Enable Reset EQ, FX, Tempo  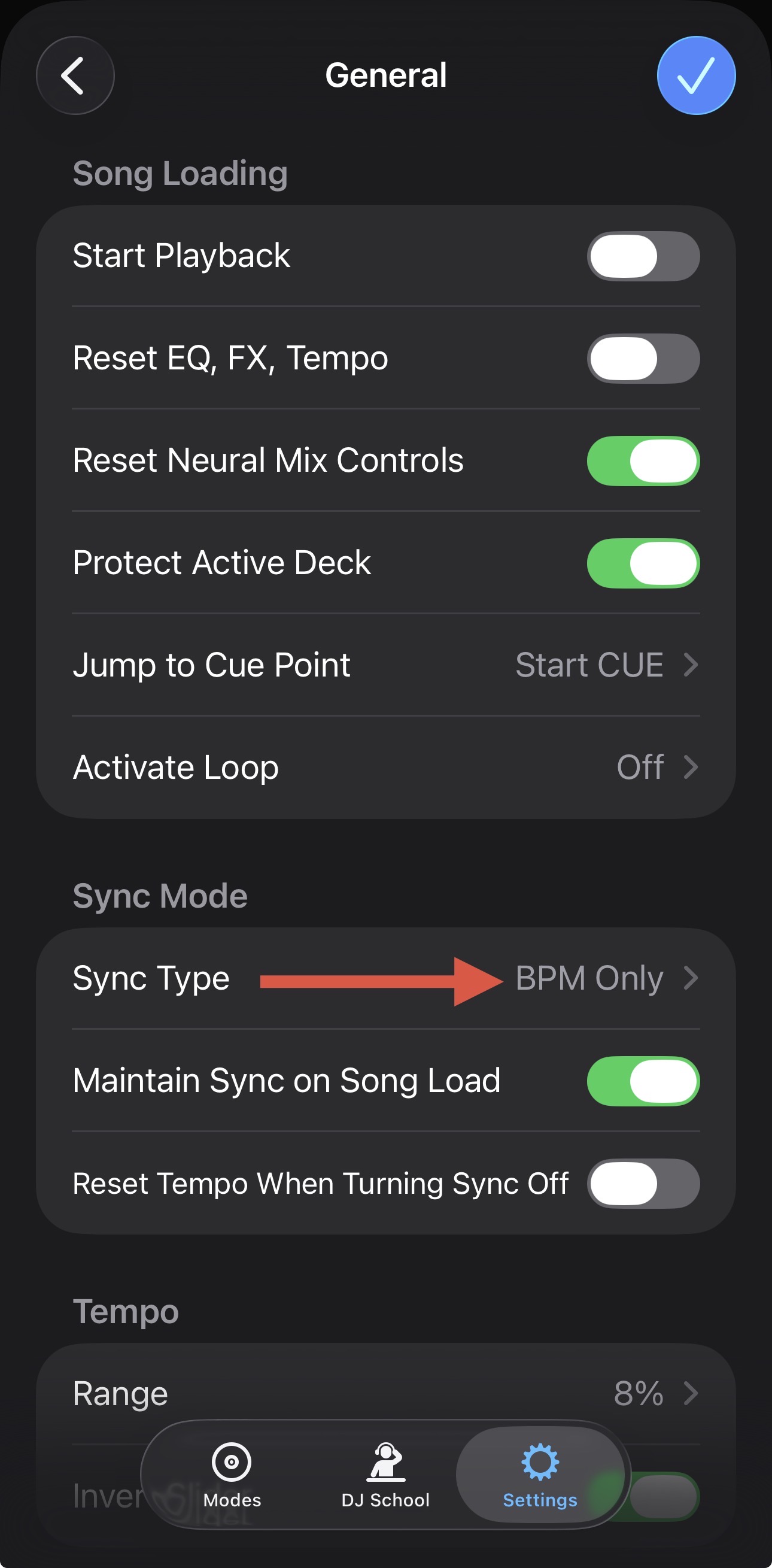click(642, 359)
